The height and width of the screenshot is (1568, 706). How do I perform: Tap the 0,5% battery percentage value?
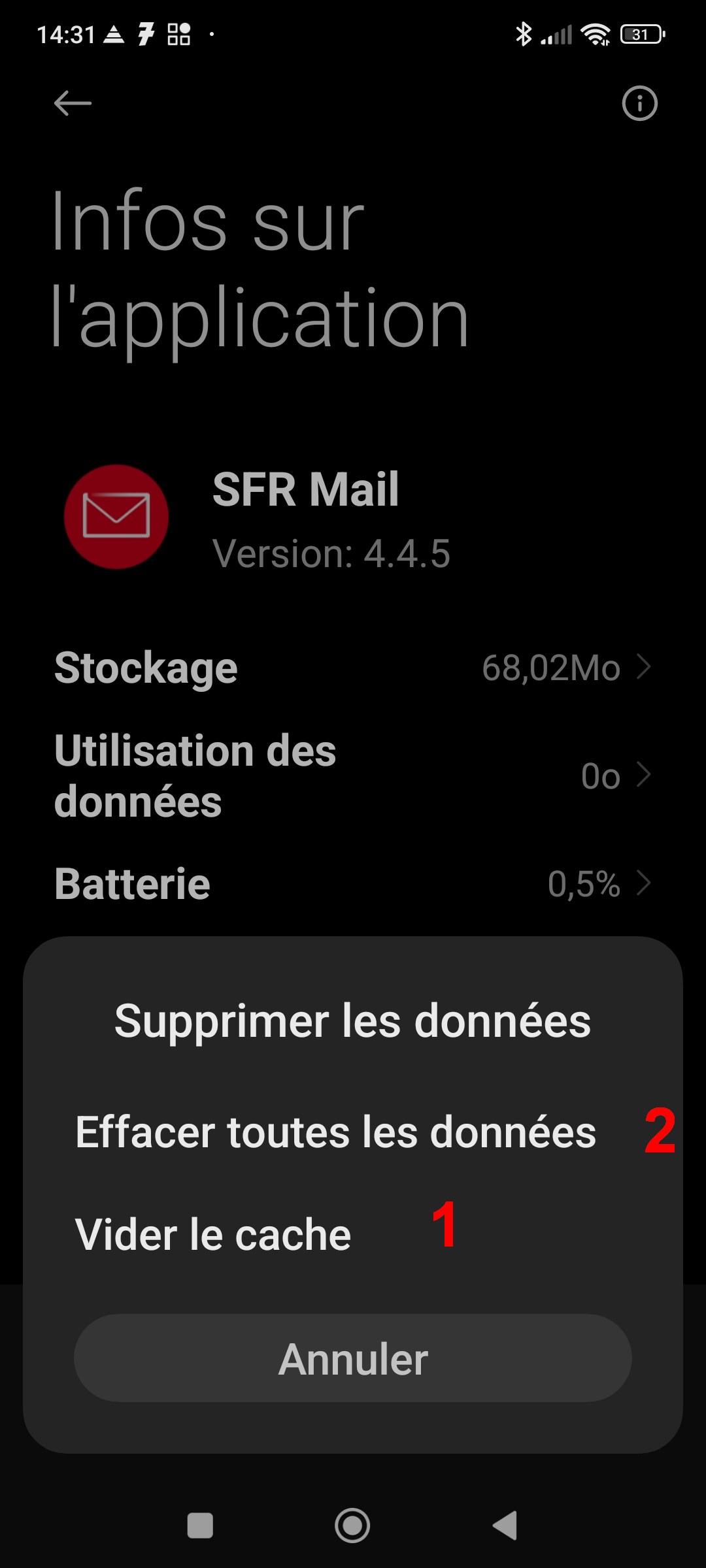[584, 885]
